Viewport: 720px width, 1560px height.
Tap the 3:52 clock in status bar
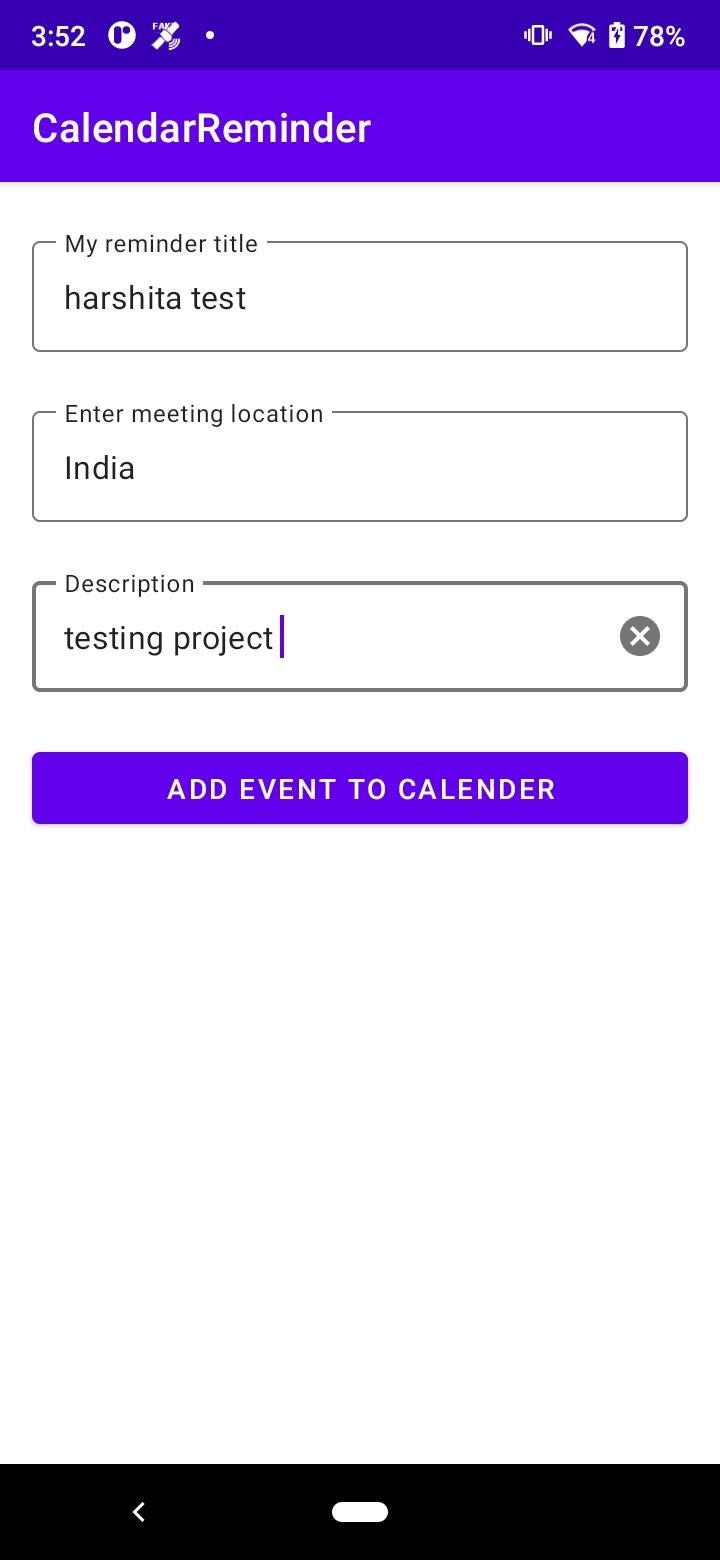point(58,35)
